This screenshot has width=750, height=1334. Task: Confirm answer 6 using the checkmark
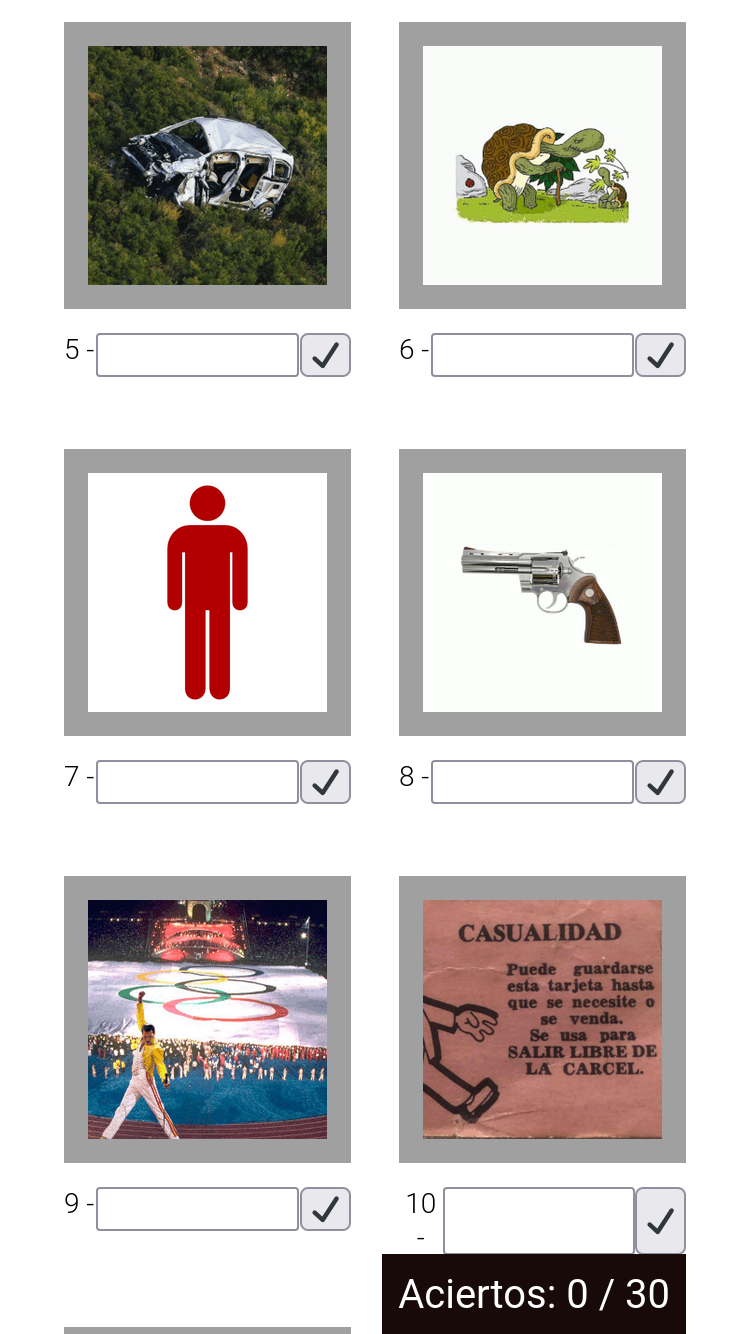[660, 355]
